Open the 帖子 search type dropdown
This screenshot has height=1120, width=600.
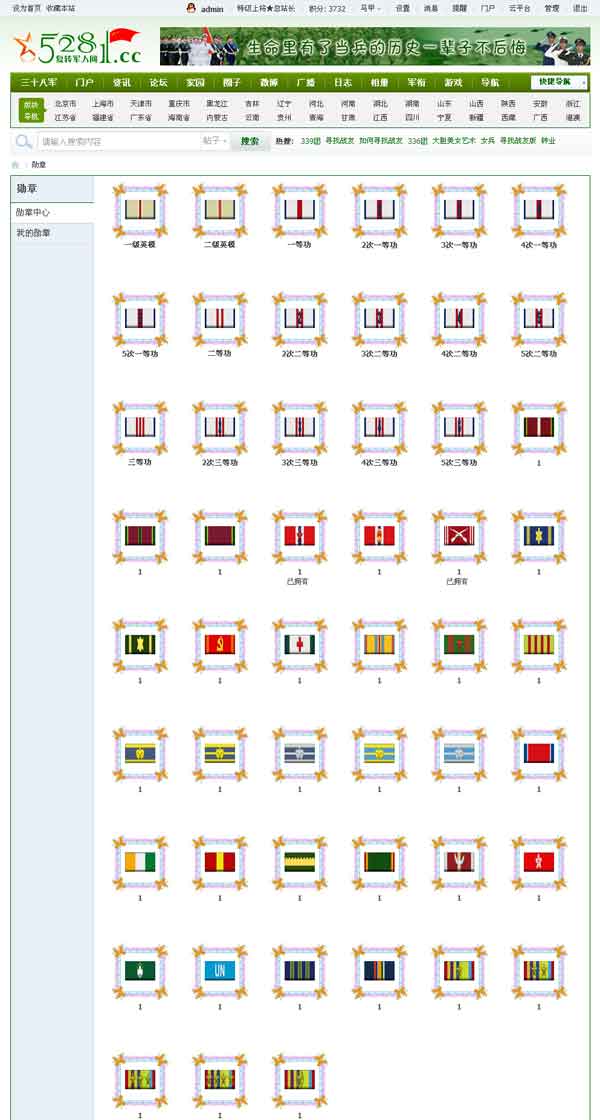pos(214,141)
